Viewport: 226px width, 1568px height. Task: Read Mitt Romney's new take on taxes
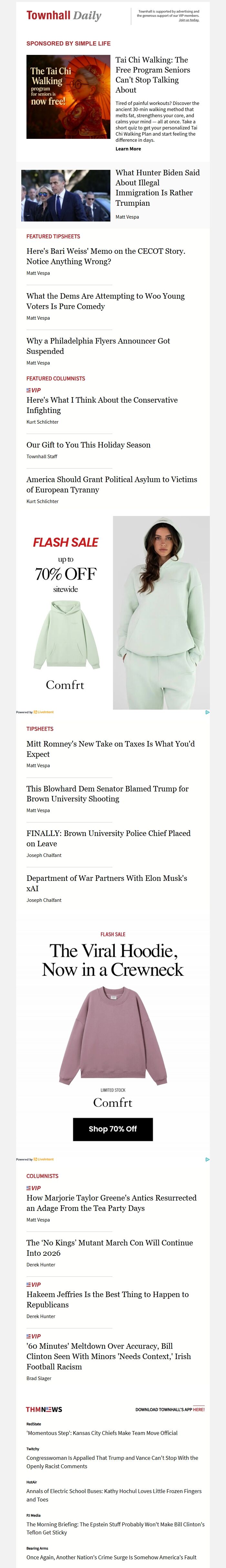[110, 749]
